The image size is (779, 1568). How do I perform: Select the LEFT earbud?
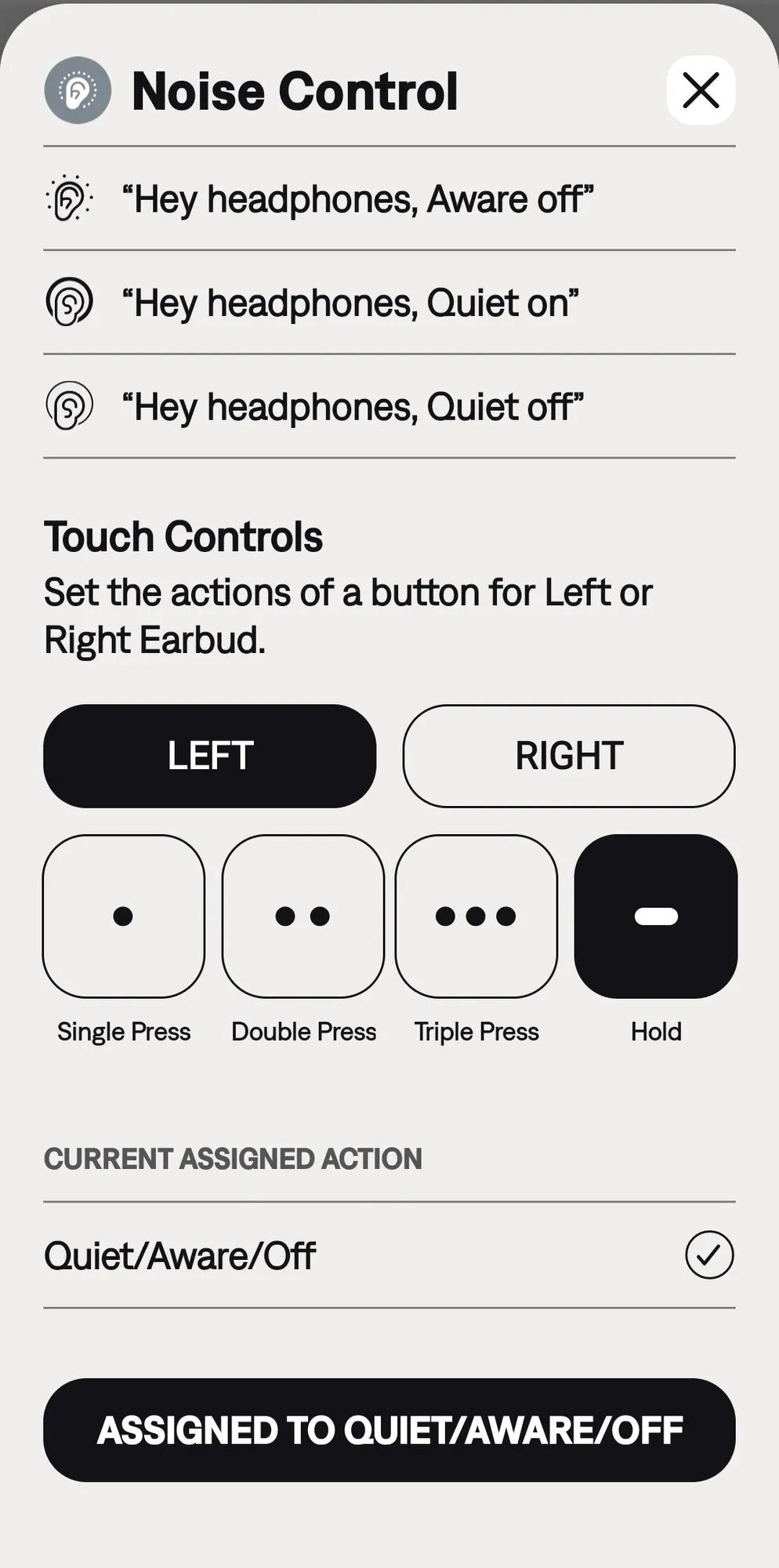pyautogui.click(x=209, y=756)
